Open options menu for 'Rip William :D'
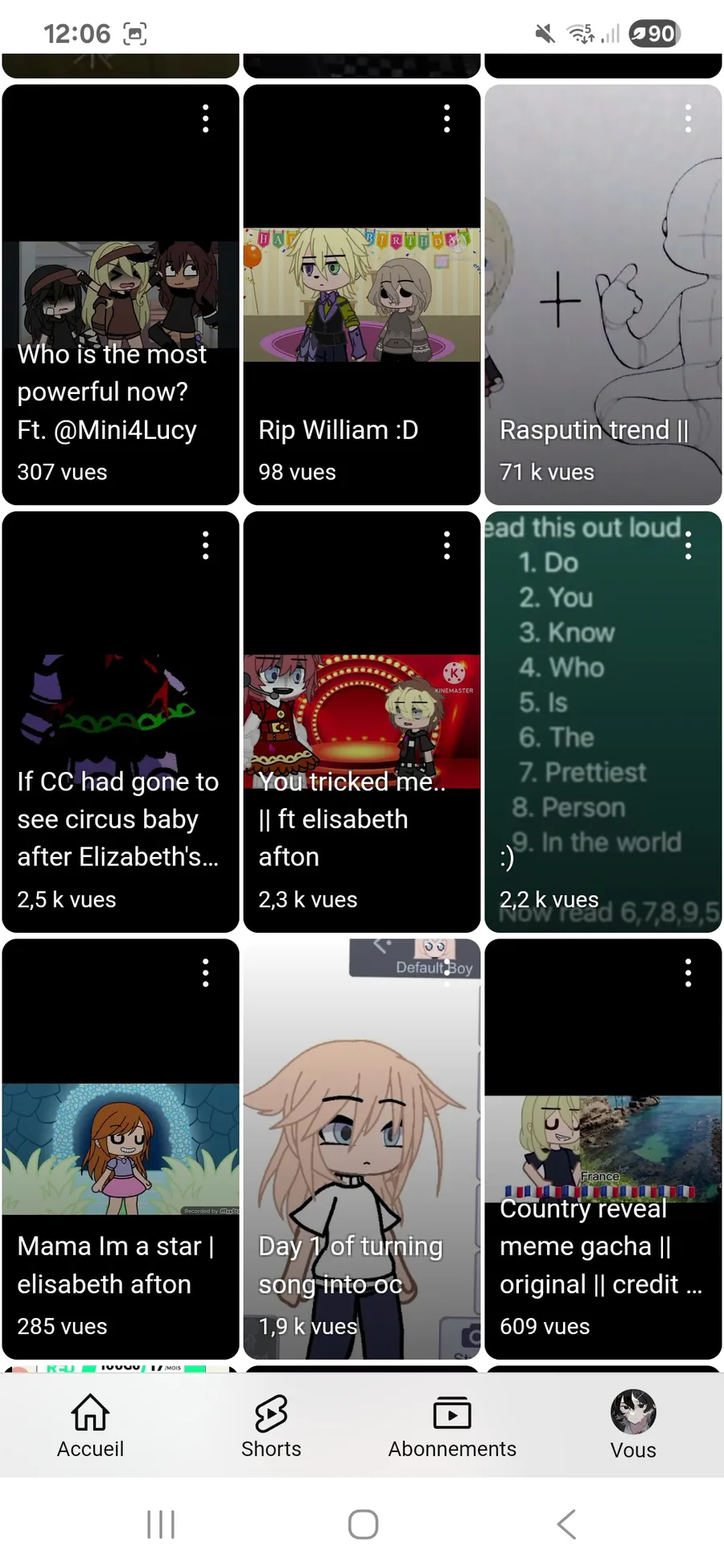Viewport: 724px width, 1568px height. (x=446, y=119)
